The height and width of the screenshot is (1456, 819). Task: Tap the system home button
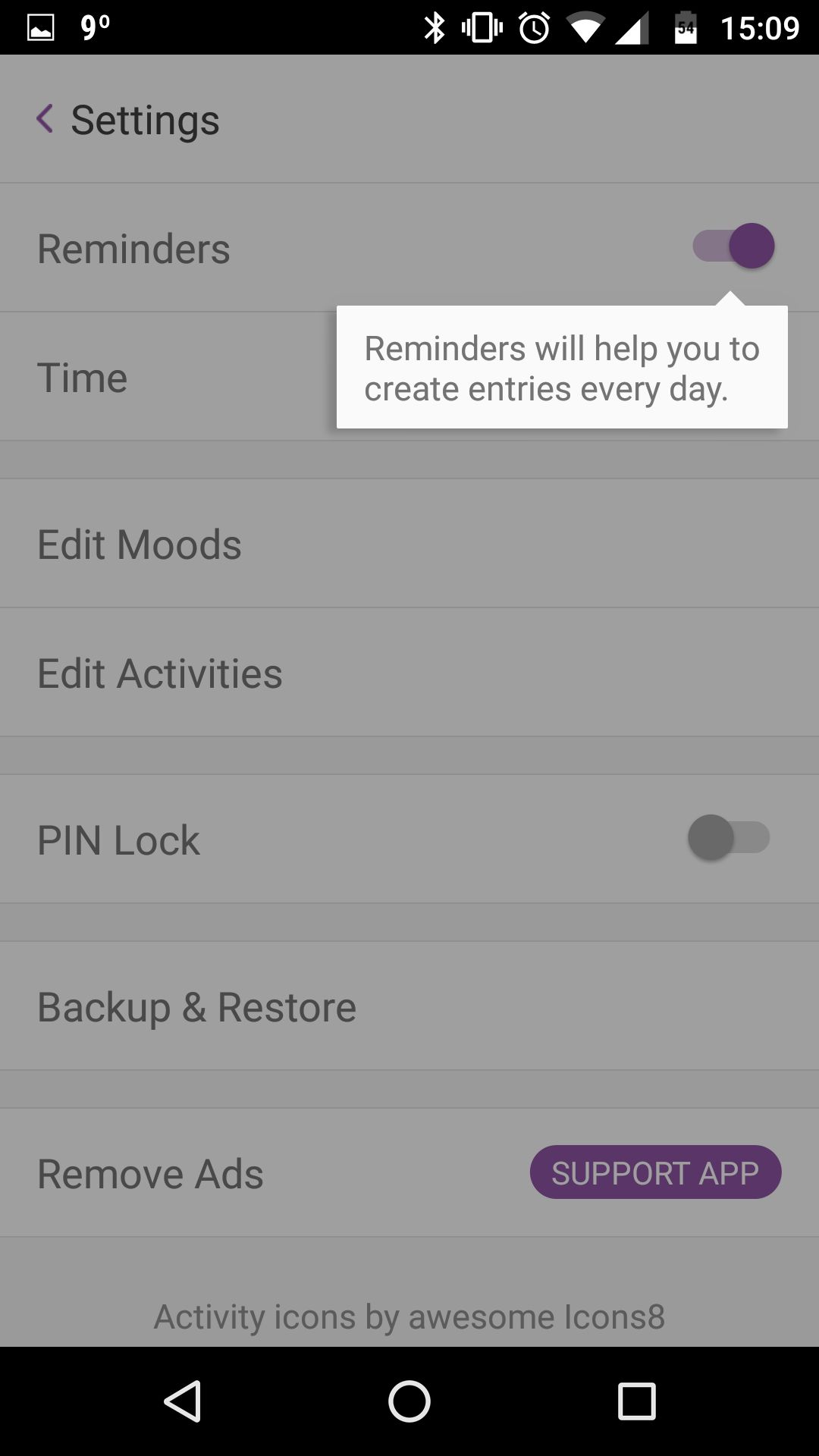point(409,1401)
